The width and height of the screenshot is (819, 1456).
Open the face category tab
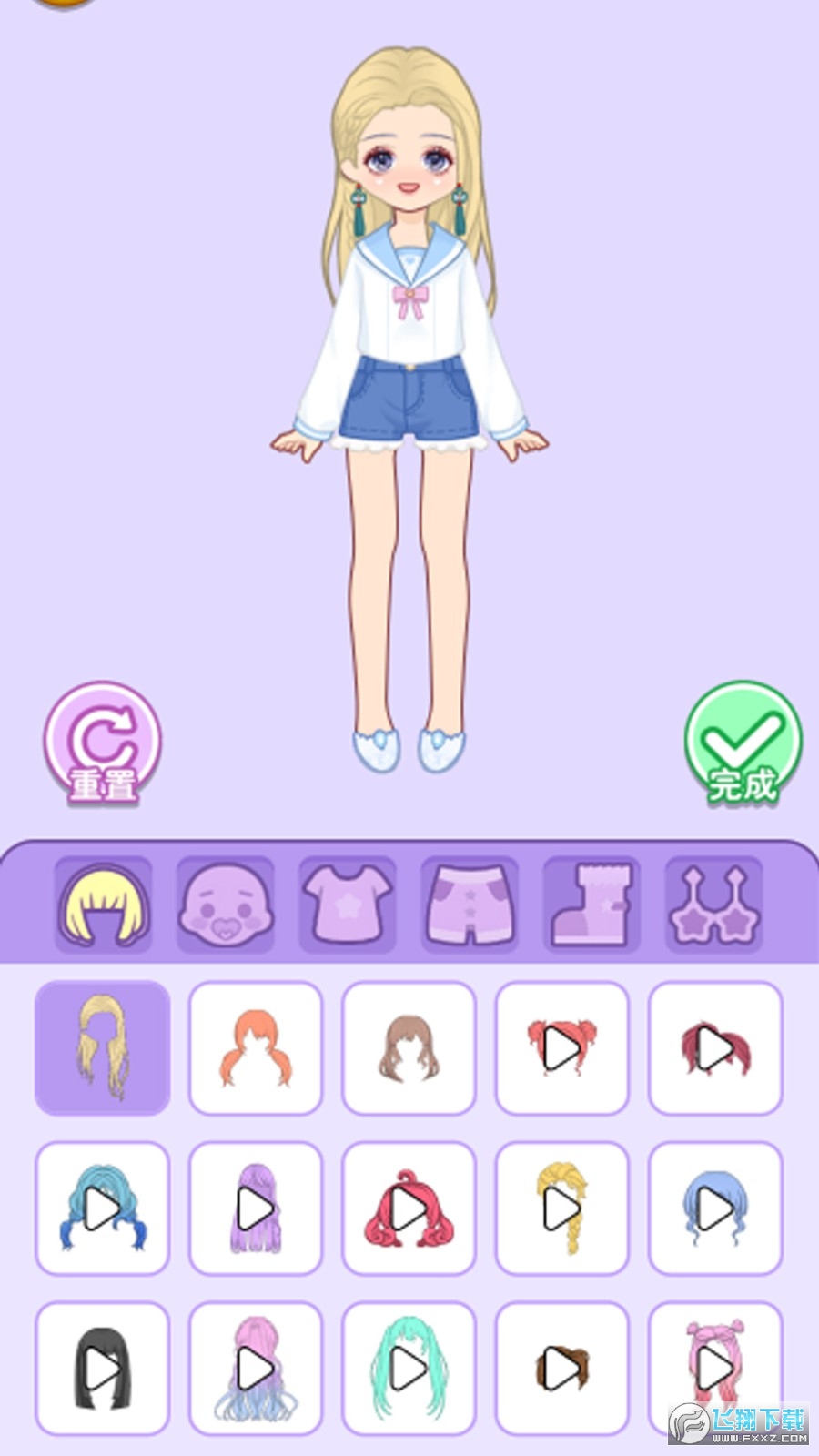pos(225,905)
